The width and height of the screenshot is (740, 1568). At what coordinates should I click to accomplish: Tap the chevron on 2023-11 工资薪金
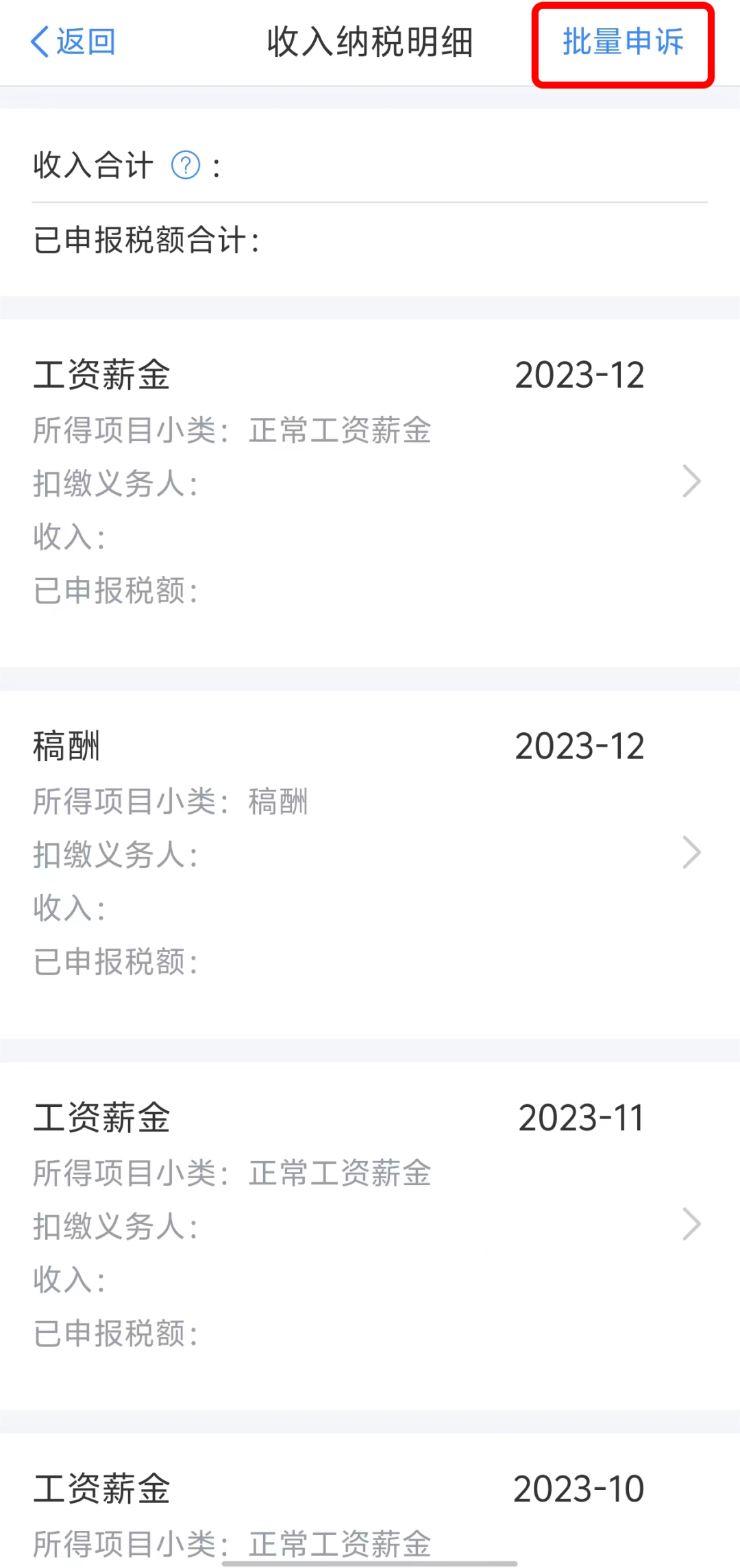pyautogui.click(x=691, y=1224)
